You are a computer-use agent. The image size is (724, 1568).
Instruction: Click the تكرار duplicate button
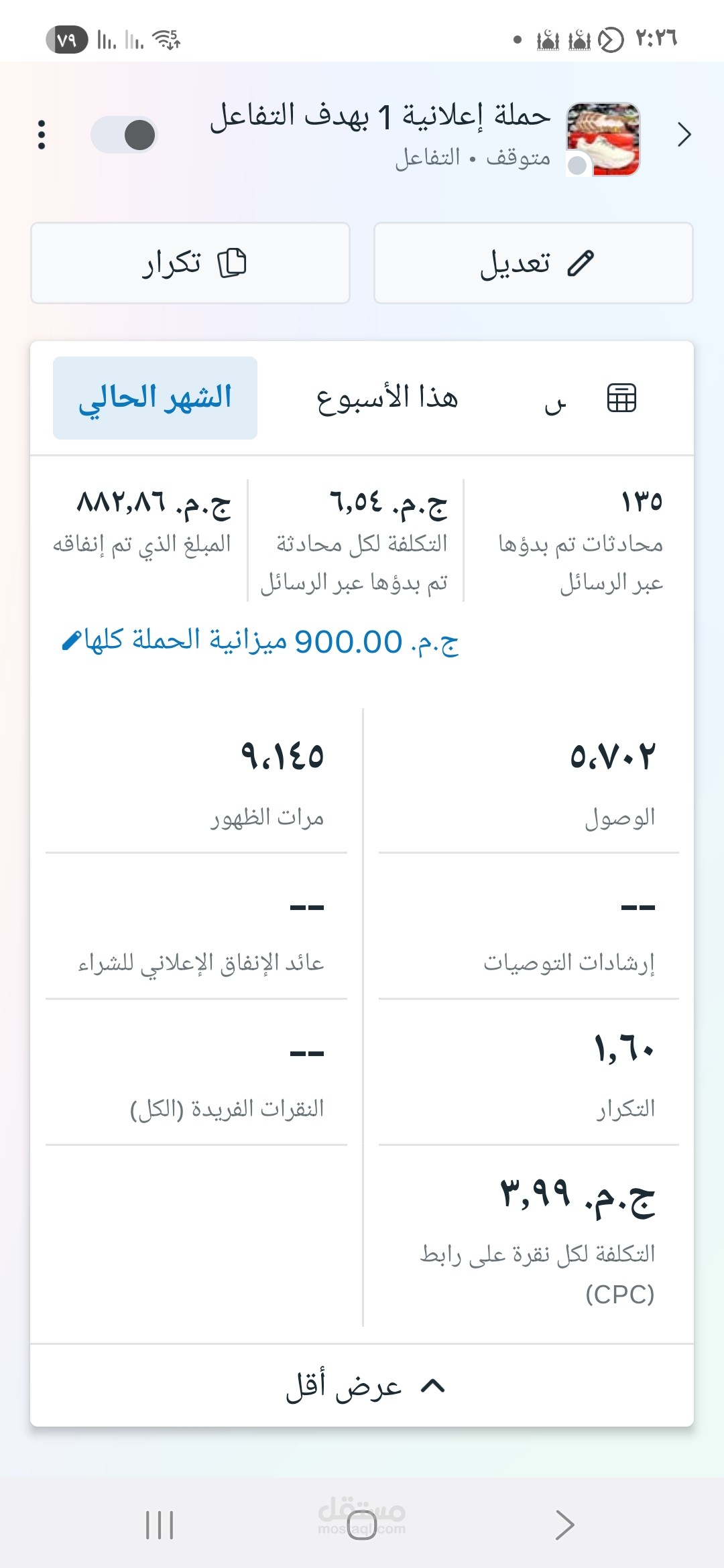tap(190, 263)
